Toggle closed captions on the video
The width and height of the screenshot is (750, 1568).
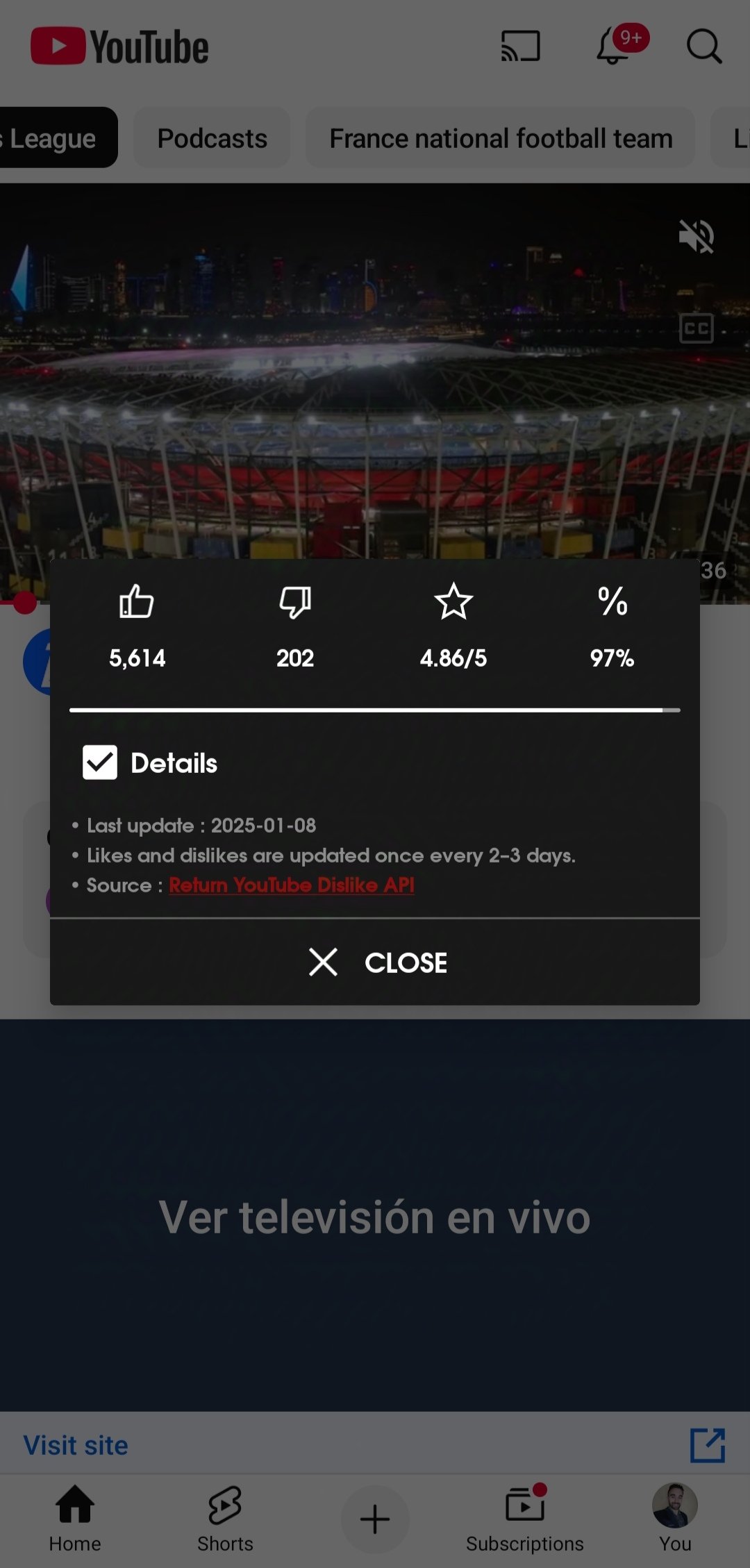point(696,328)
